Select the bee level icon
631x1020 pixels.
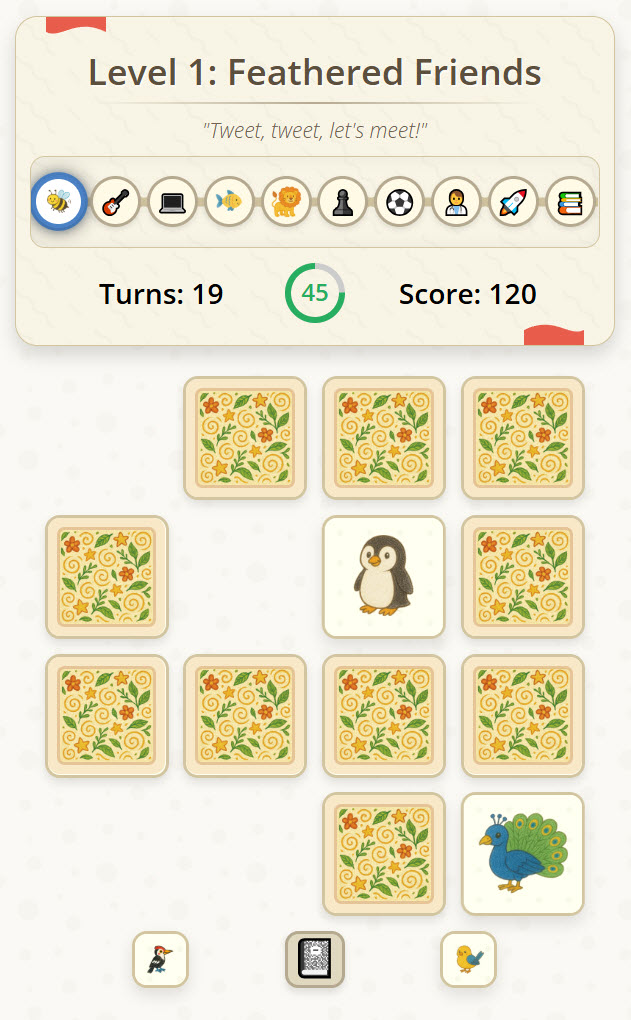coord(59,202)
